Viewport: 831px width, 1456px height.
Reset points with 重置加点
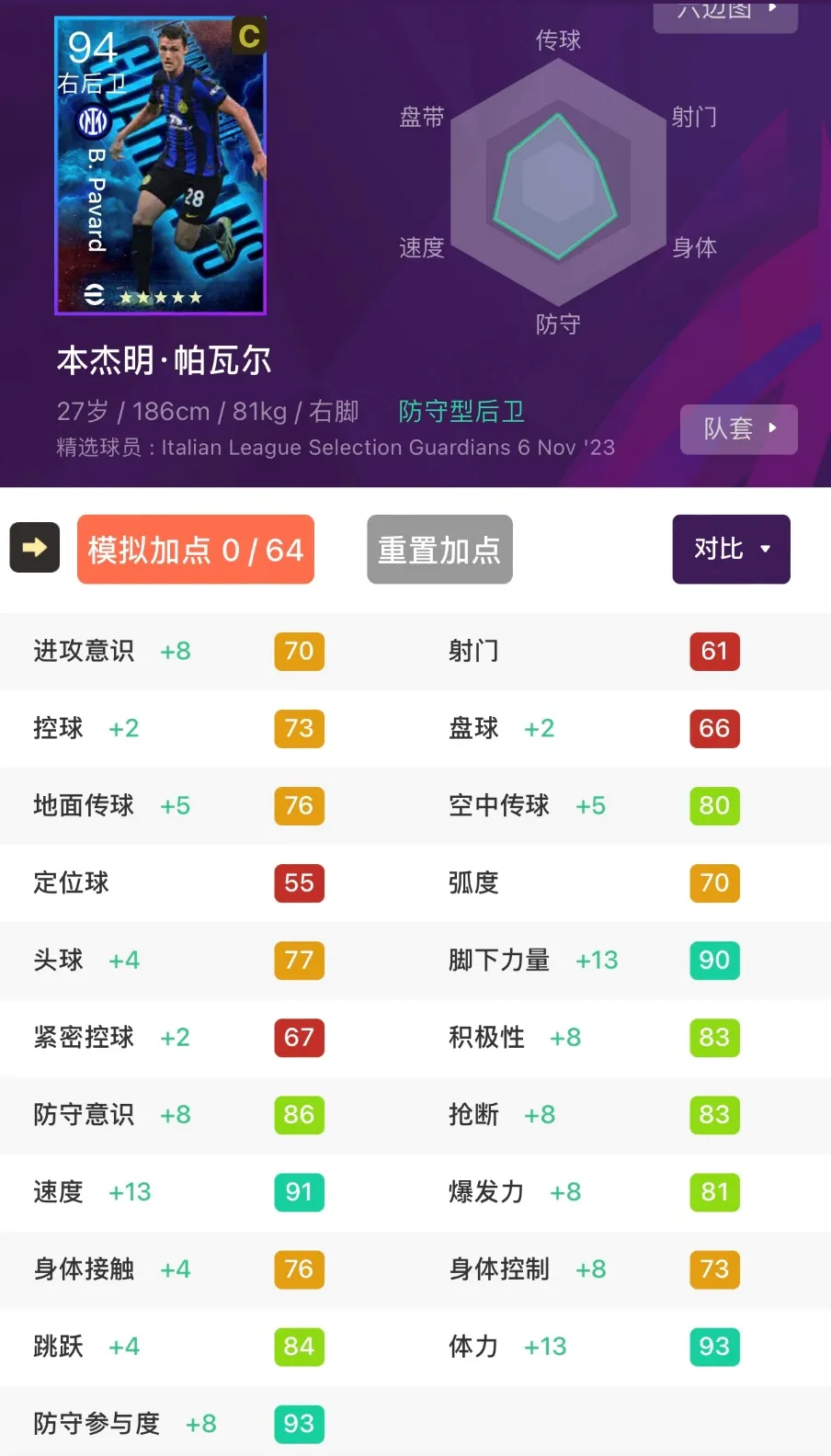point(439,550)
